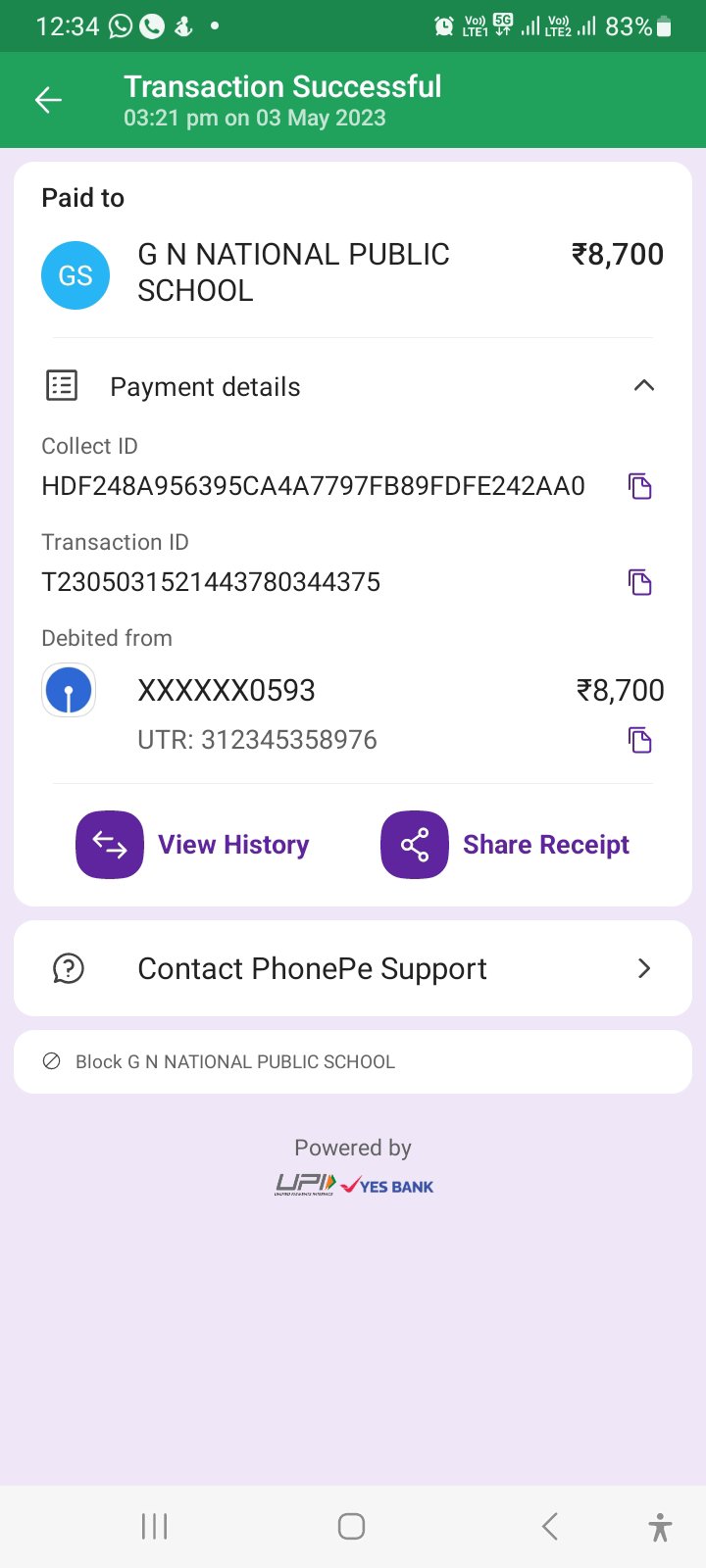Copy the Transaction ID
Screen dimensions: 706x1568
point(639,582)
